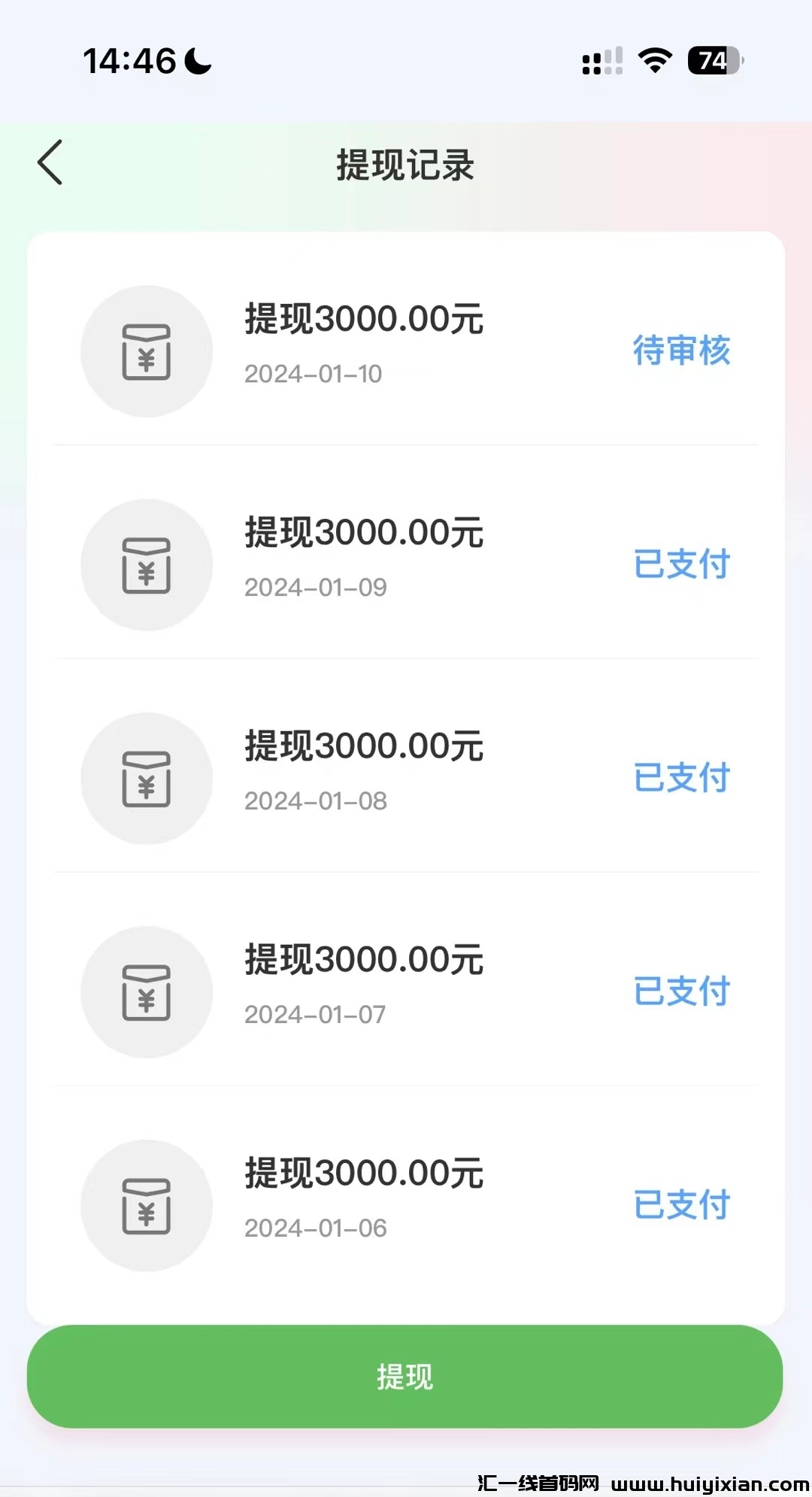Tap the red envelope icon for 2024-01-09 record
The height and width of the screenshot is (1497, 812).
pos(147,564)
